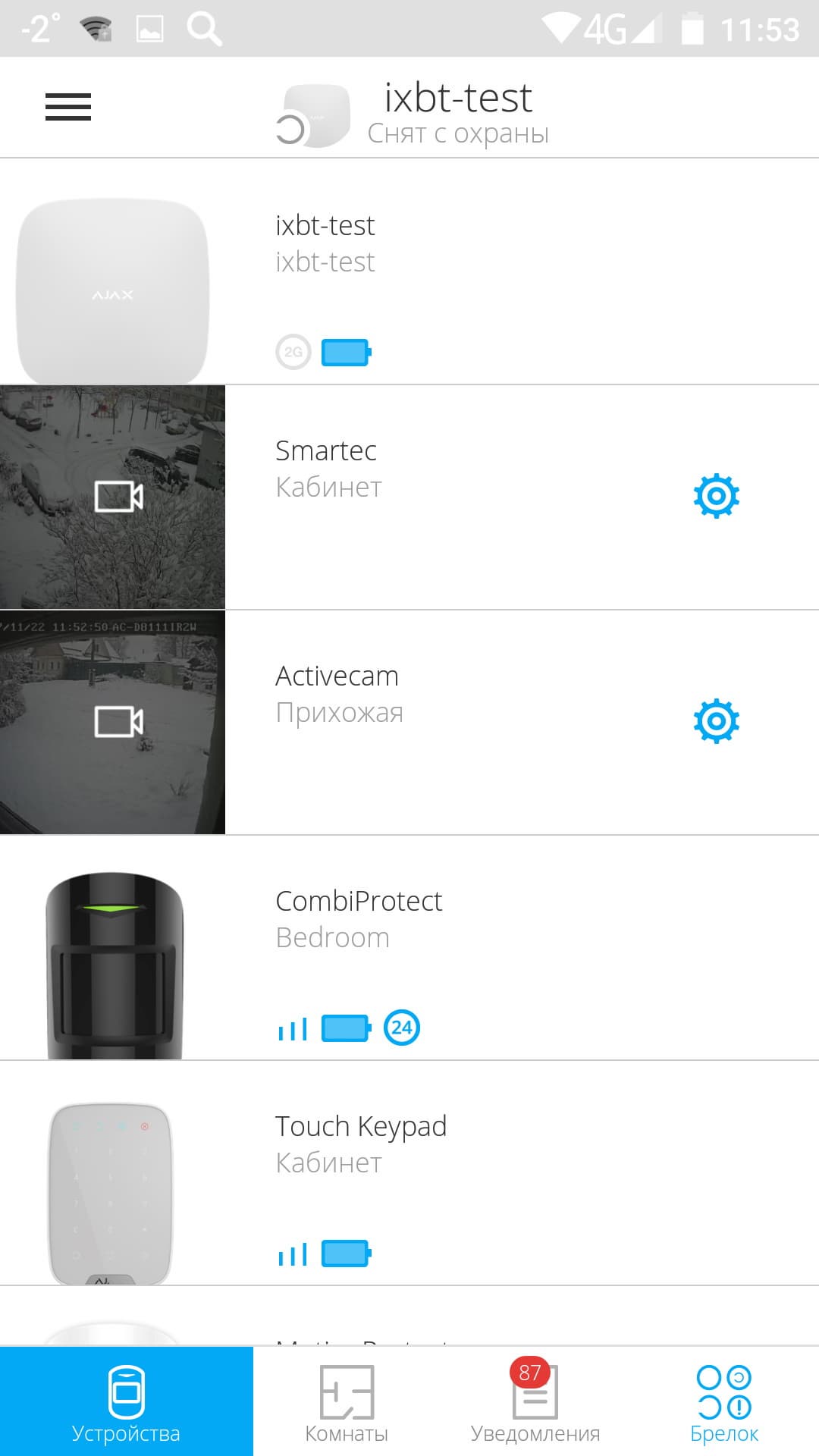The image size is (819, 1456).
Task: Open Smartec camera settings gear
Action: 716,497
